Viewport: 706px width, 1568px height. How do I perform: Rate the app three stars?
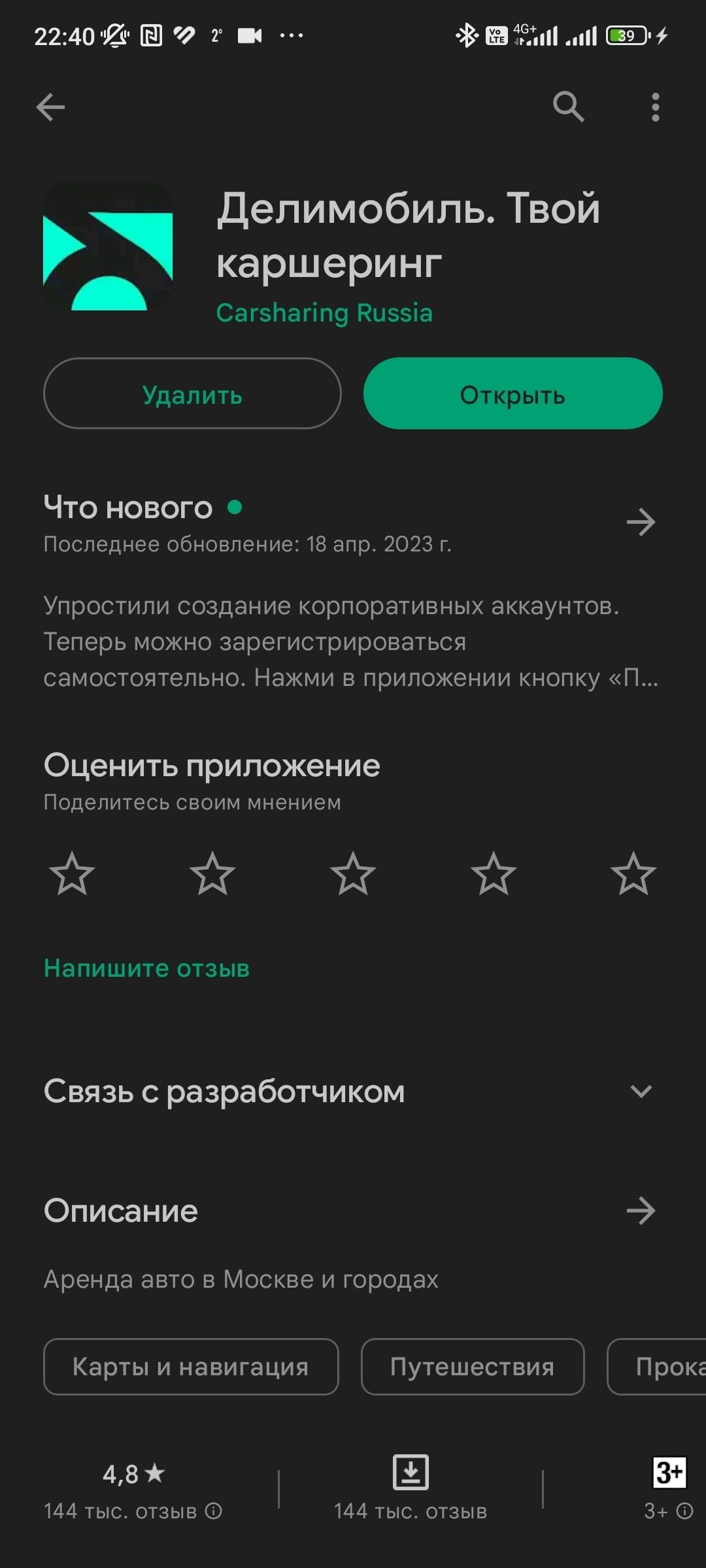pos(353,874)
